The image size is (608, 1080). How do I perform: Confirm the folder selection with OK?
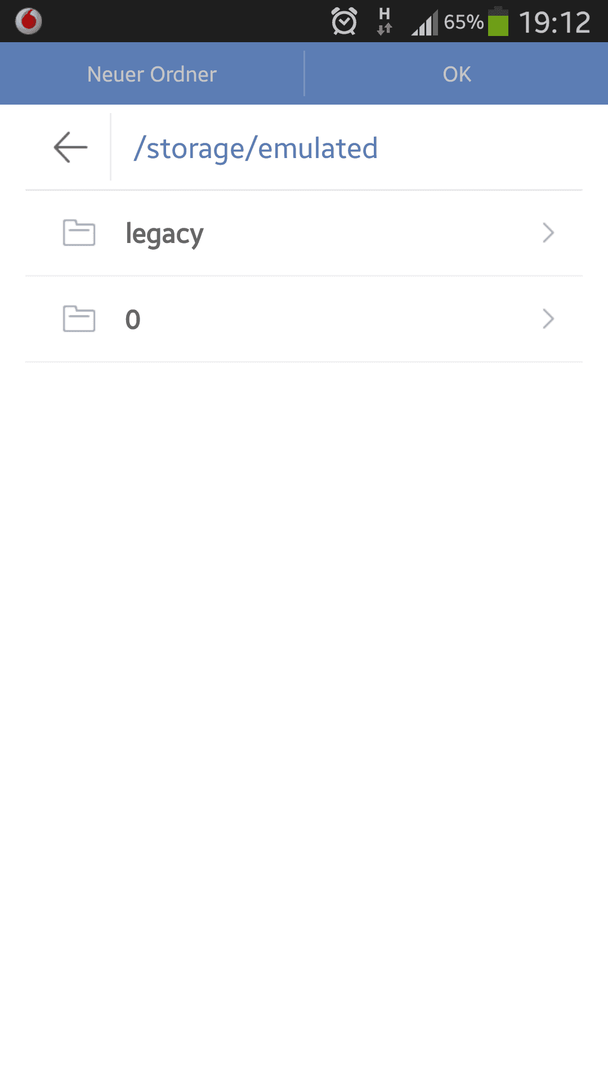coord(457,74)
